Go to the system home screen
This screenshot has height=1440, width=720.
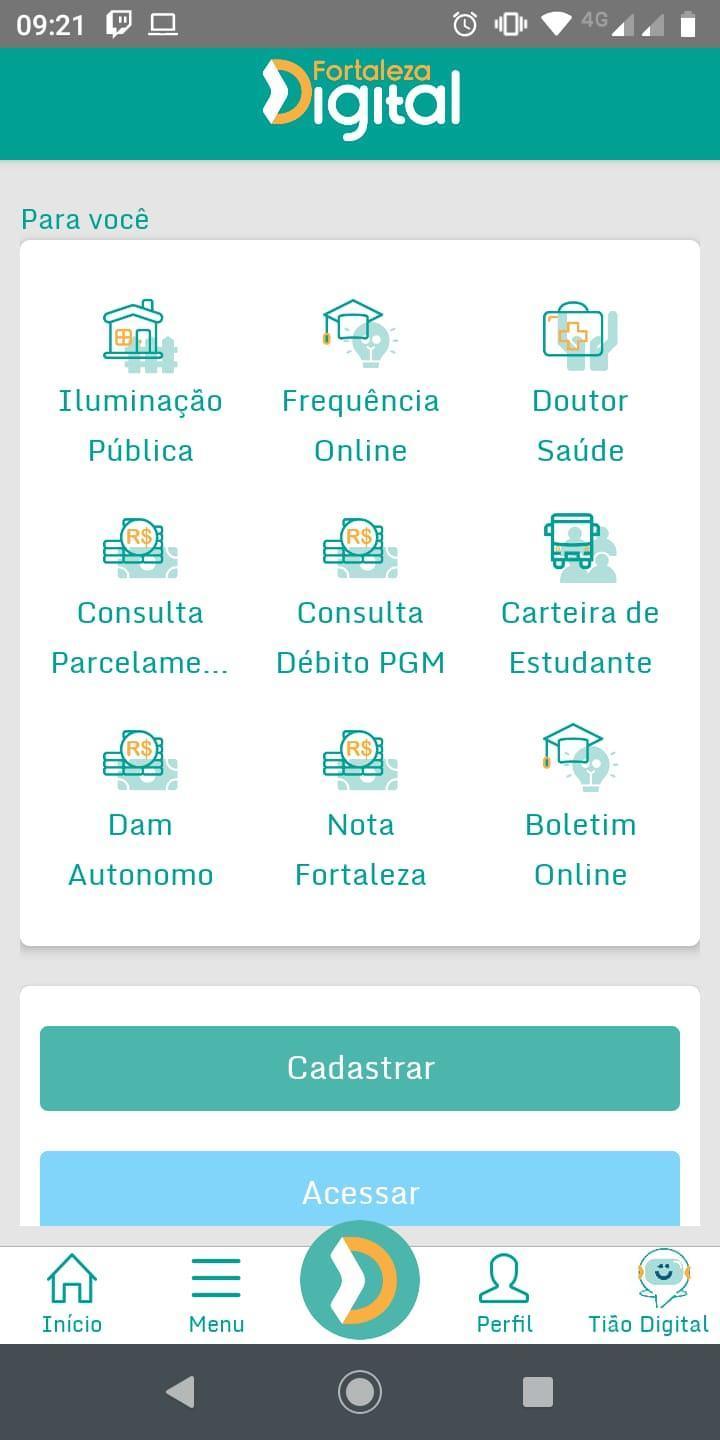(x=360, y=1392)
